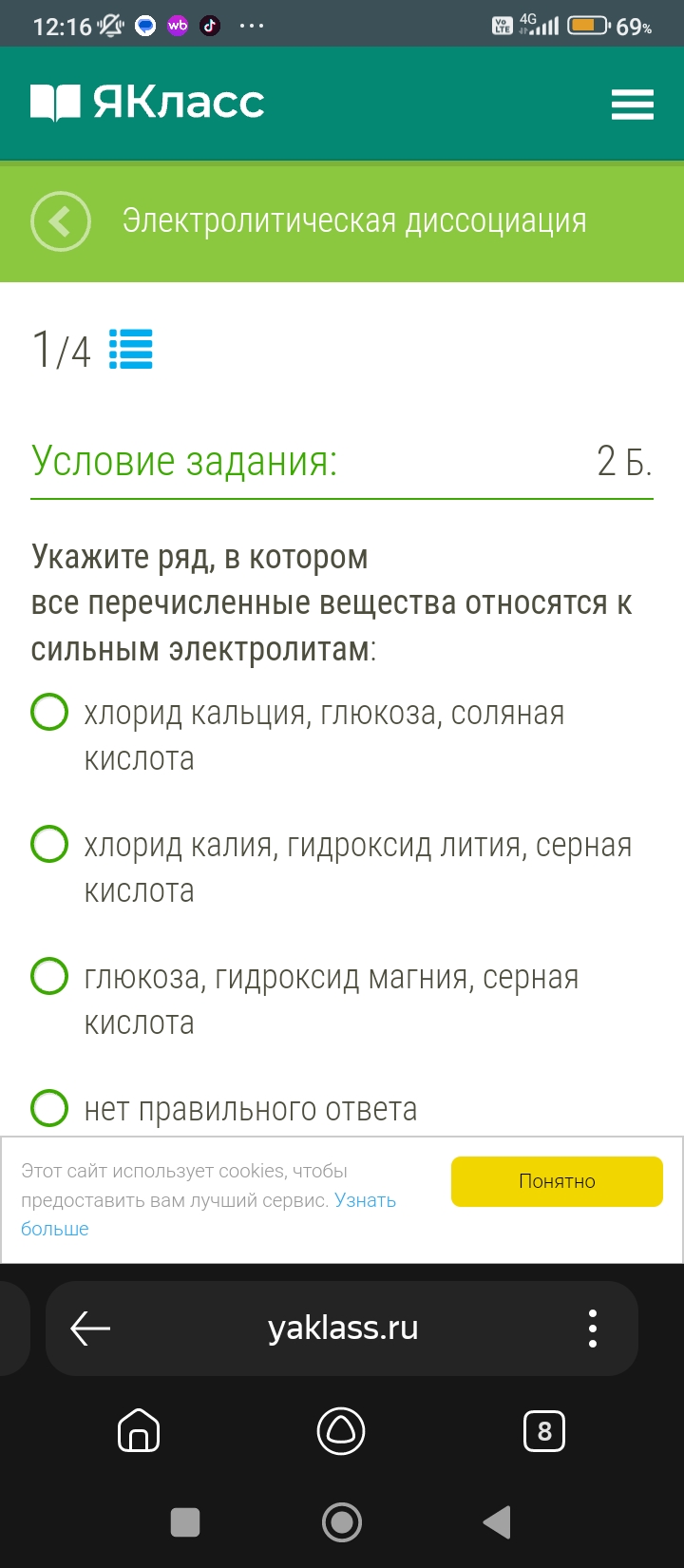Image resolution: width=684 pixels, height=1568 pixels.
Task: Open the Alice assistant button
Action: (342, 1431)
